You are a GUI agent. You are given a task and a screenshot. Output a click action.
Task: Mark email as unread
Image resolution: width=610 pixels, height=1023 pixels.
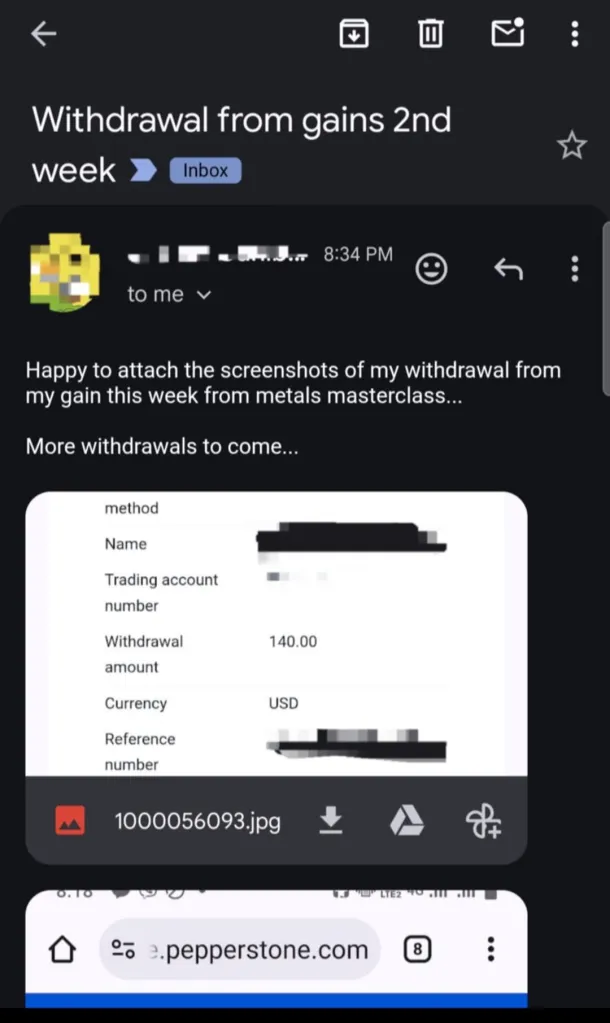pos(508,34)
